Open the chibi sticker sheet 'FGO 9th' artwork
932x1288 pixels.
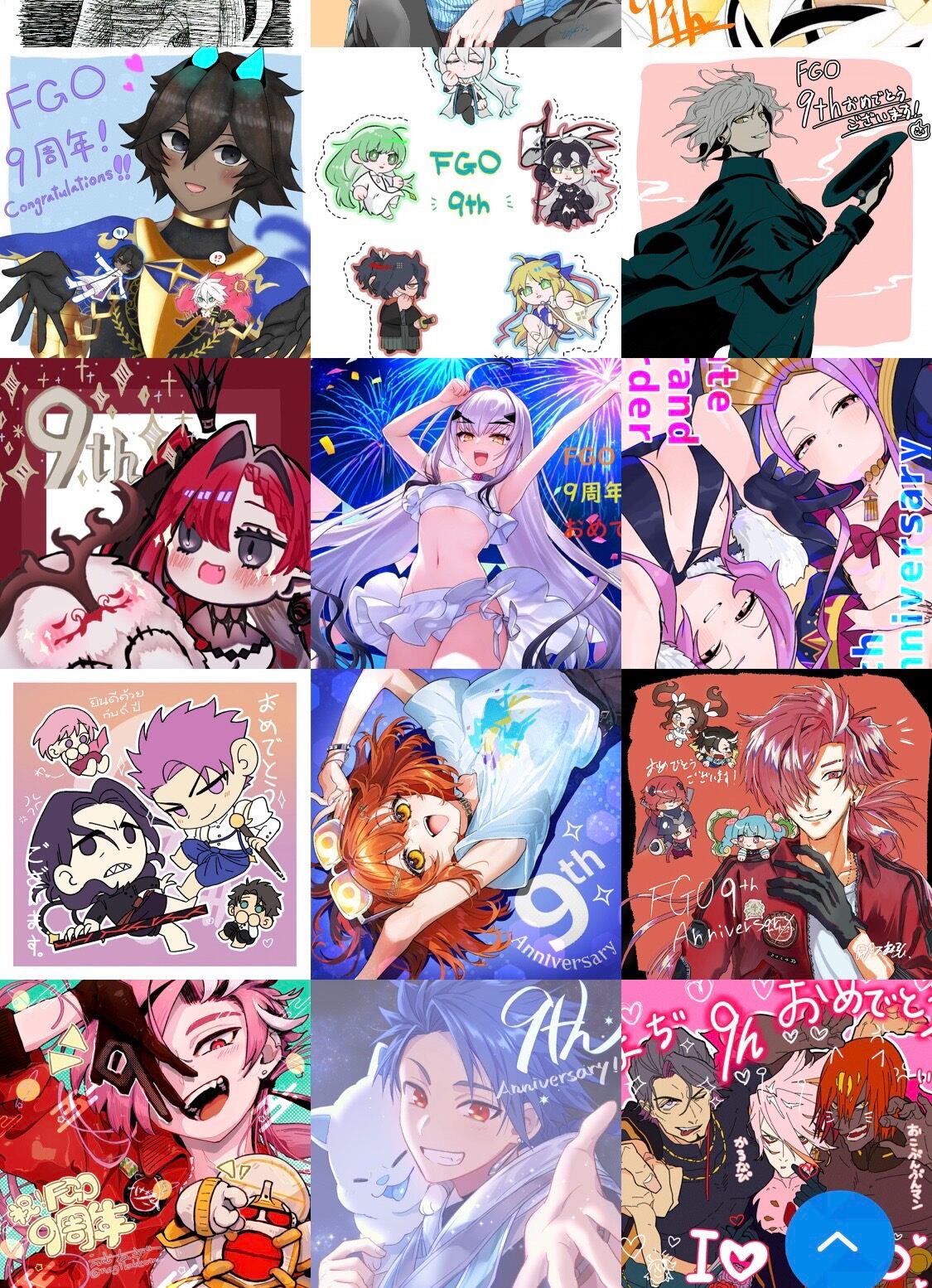(x=466, y=202)
